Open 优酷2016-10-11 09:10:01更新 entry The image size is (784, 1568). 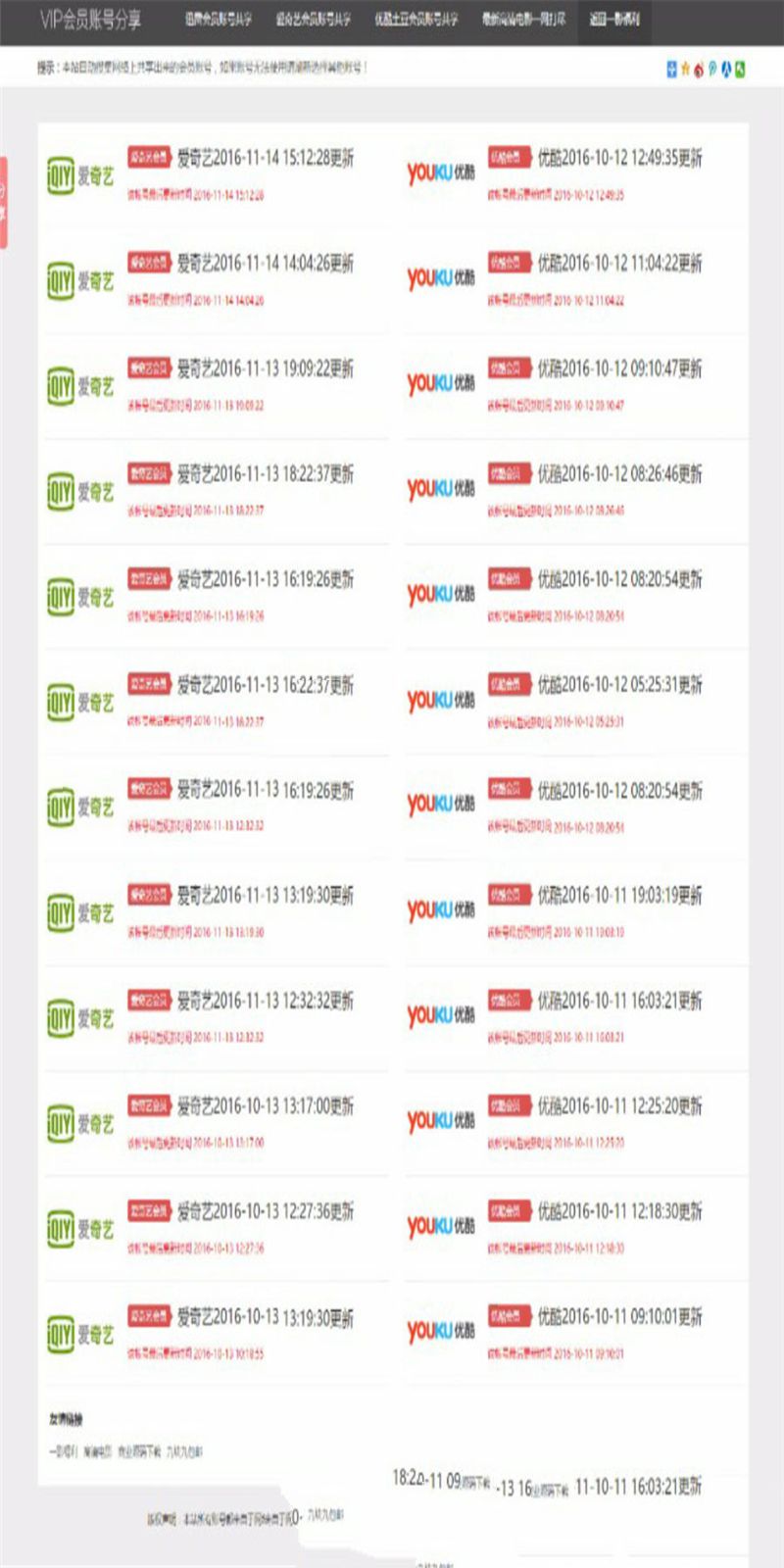click(x=619, y=1317)
